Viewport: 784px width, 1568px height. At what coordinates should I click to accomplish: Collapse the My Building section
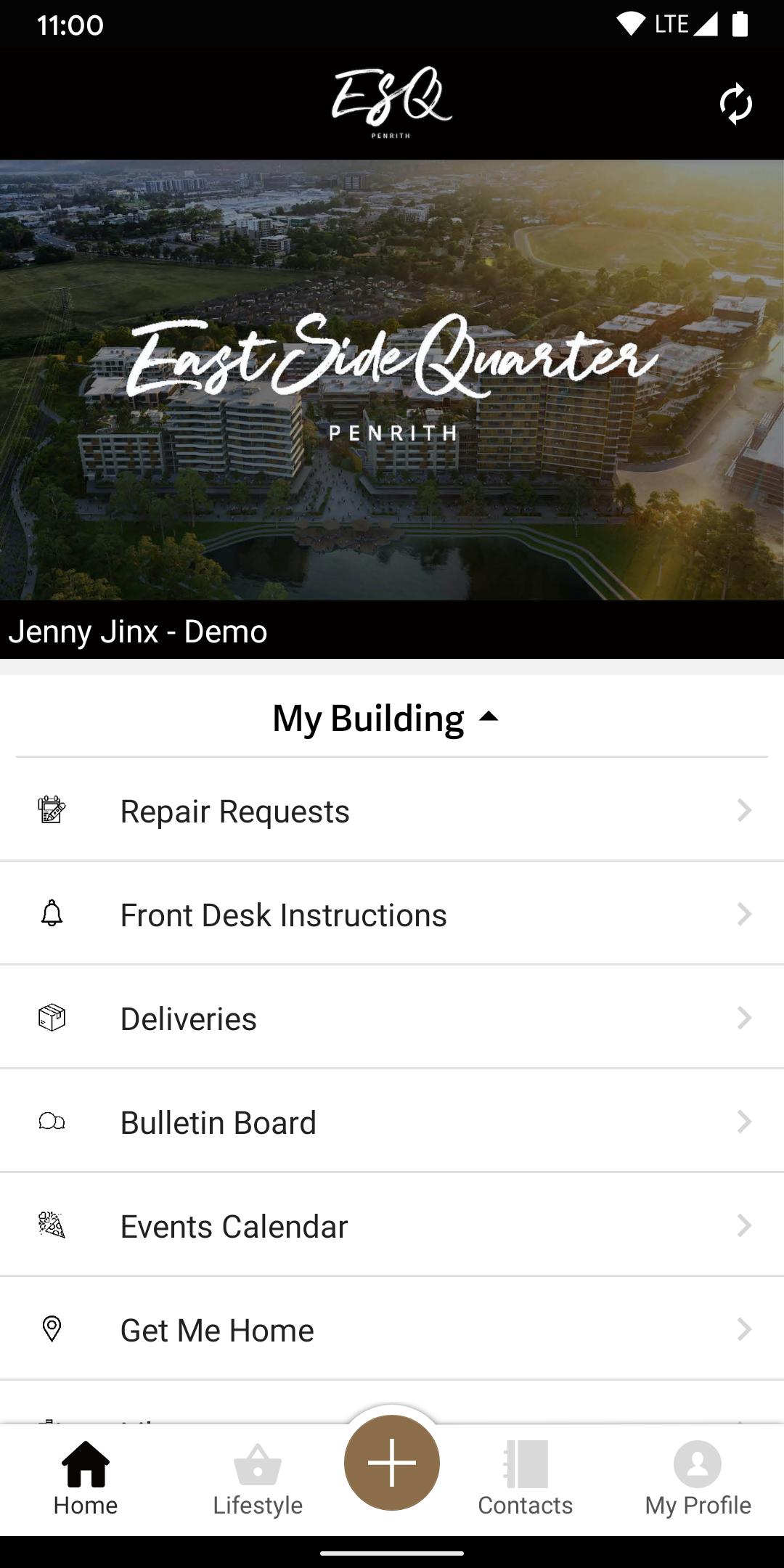coord(386,718)
